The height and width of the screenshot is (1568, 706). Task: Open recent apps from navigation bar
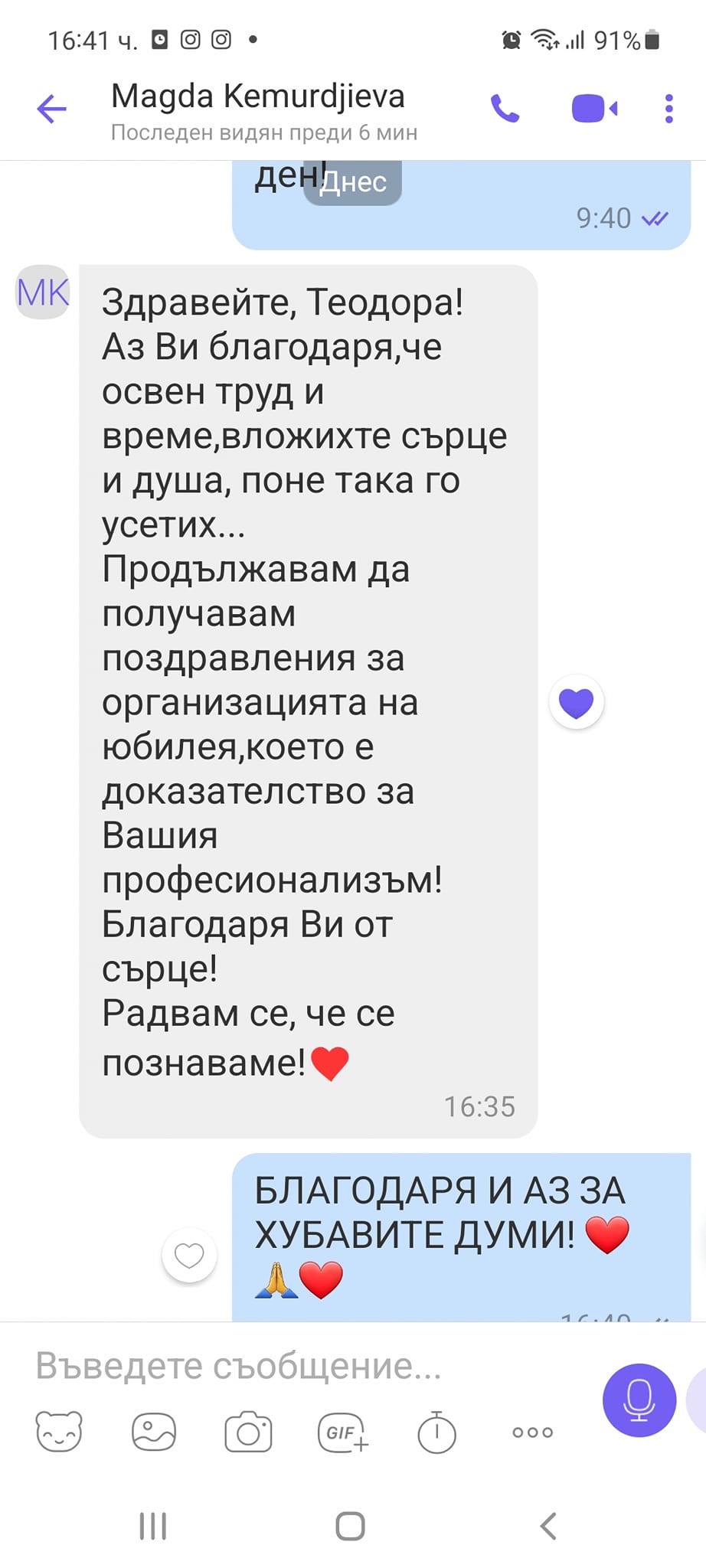point(153,1526)
